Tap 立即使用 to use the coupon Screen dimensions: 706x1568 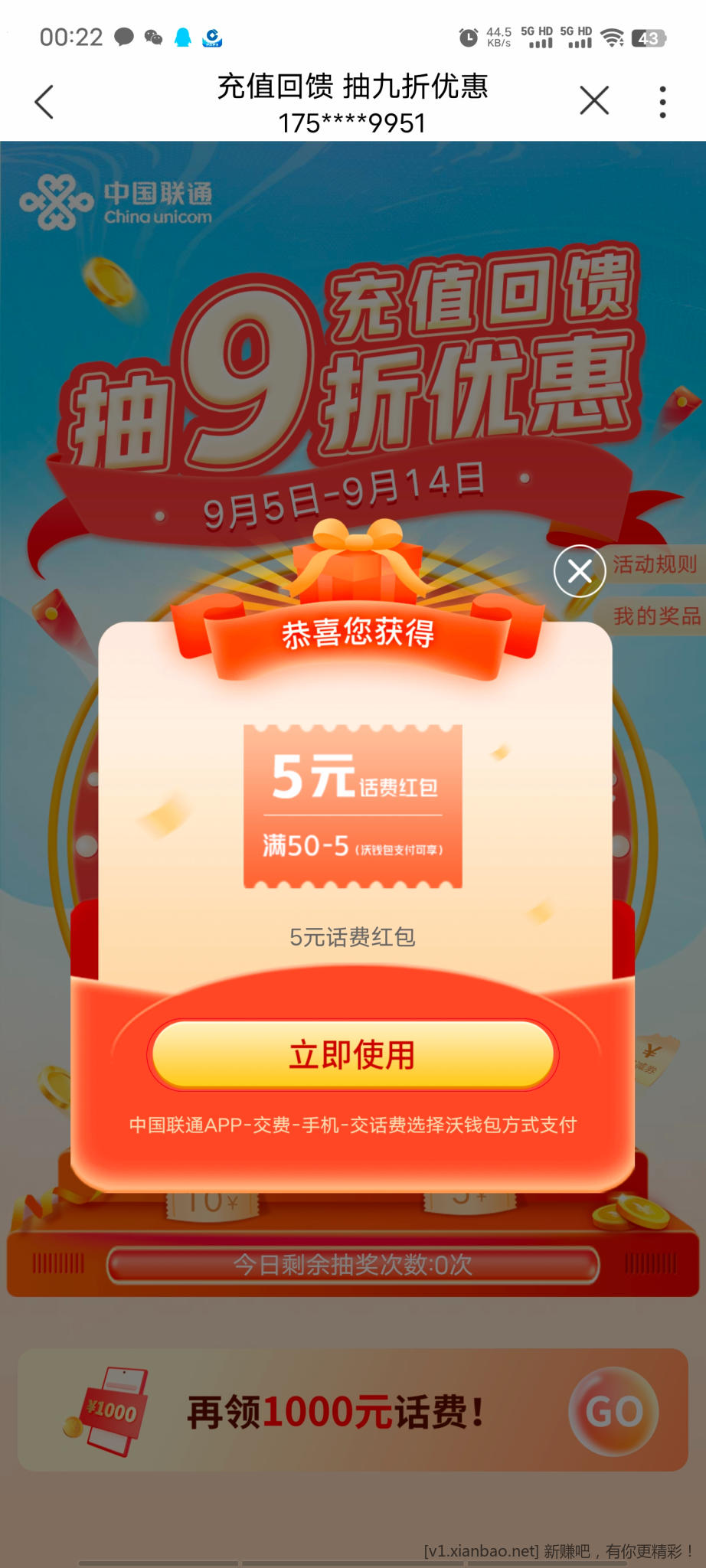coord(353,1055)
